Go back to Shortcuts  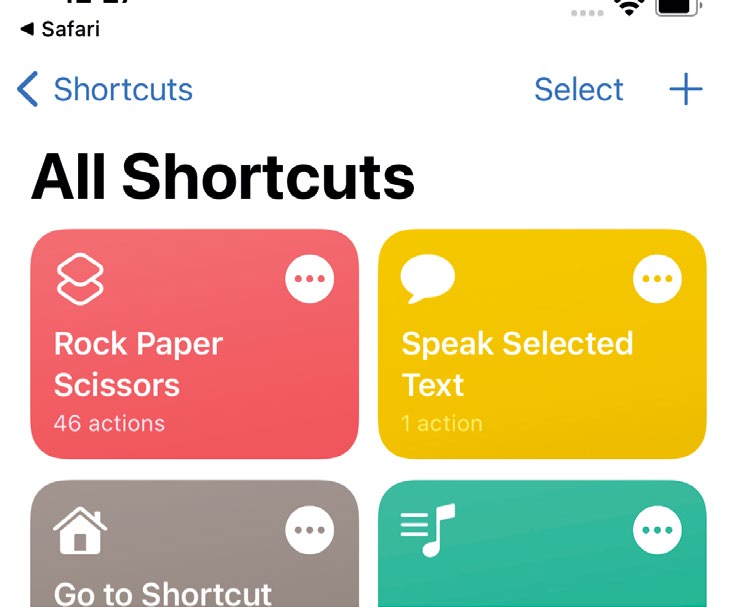[x=105, y=90]
